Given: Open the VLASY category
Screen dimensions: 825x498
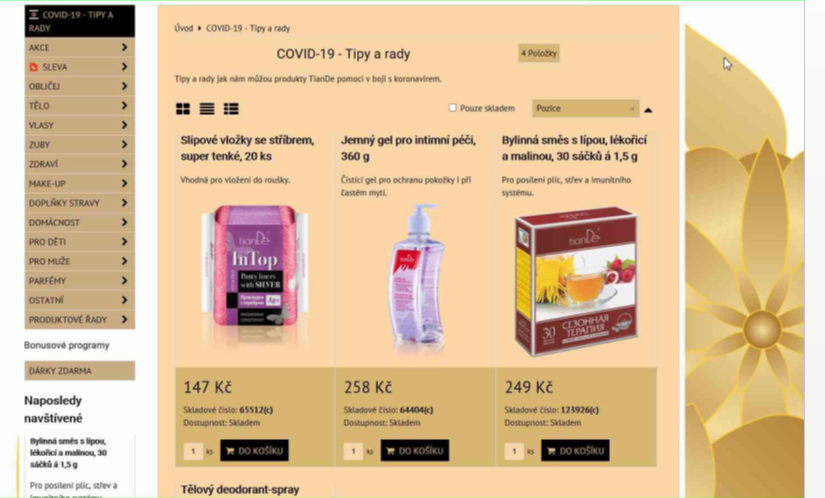Looking at the screenshot, I should coord(78,125).
